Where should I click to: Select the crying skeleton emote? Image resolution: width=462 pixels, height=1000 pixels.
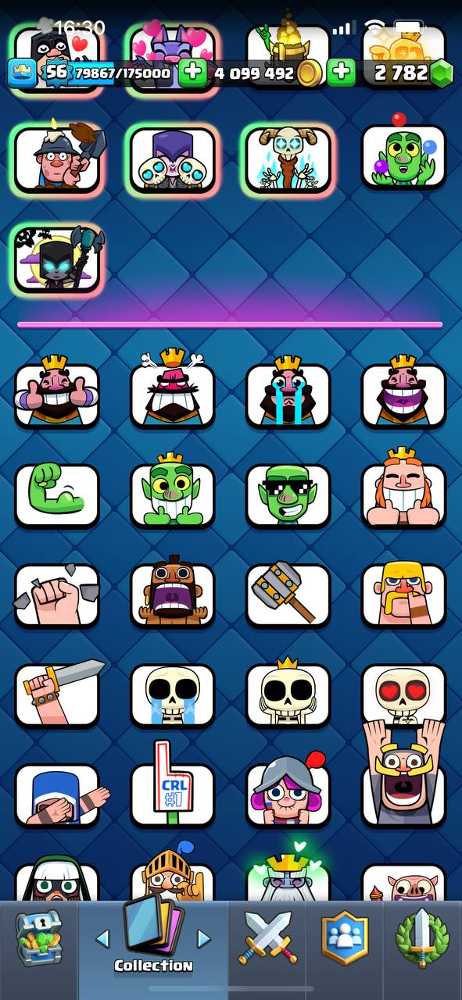coord(172,695)
